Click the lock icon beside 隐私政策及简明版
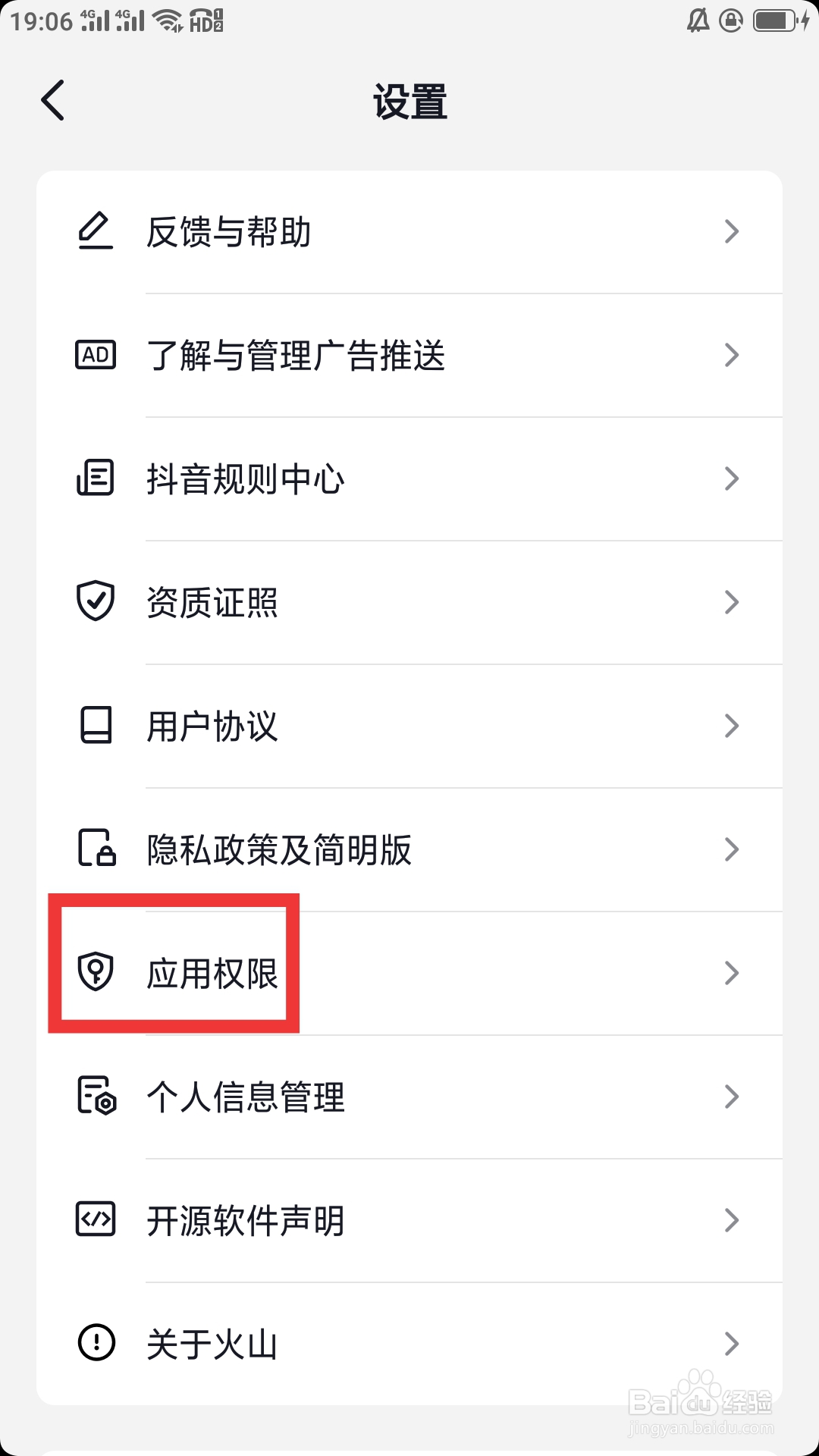 pos(95,849)
